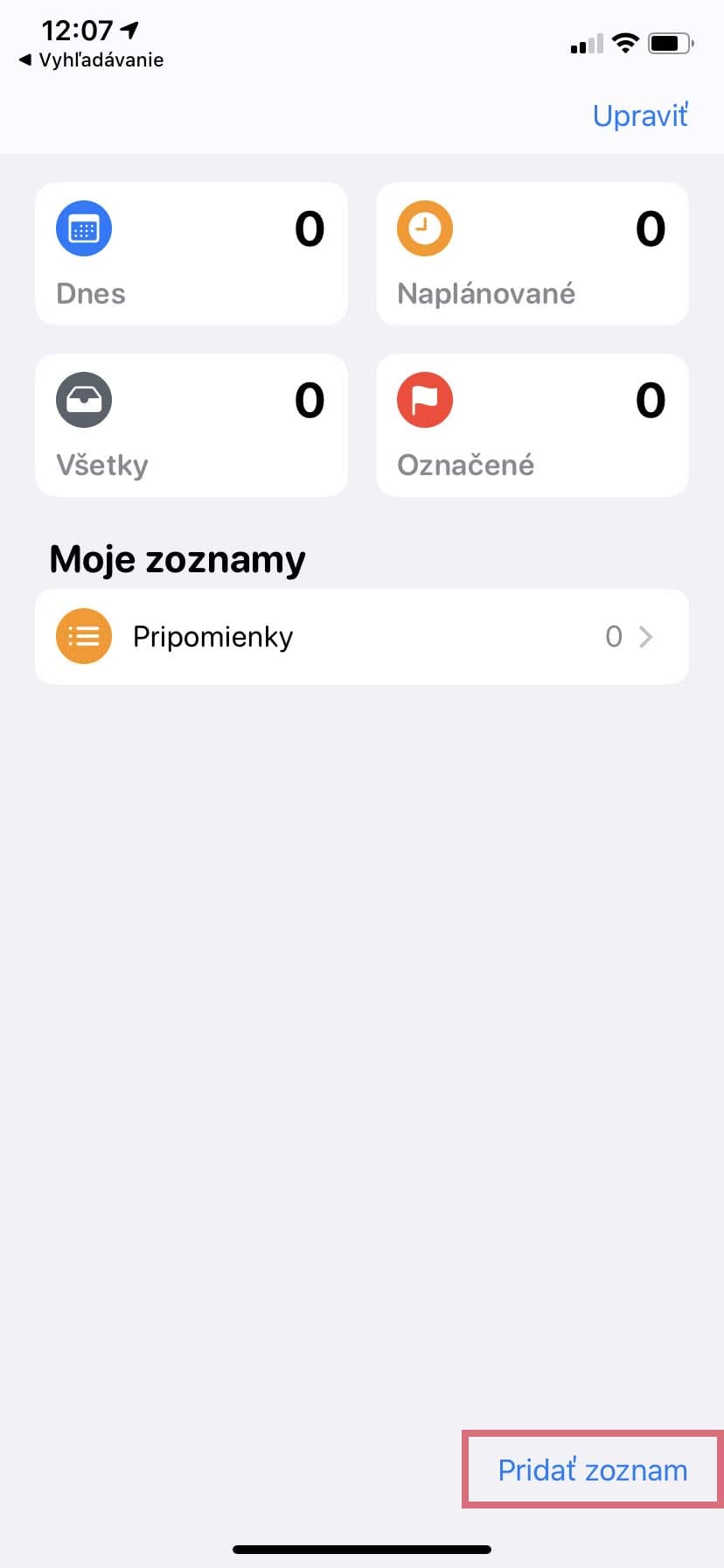This screenshot has height=1568, width=724.
Task: Tap Upraviť to edit lists
Action: [640, 115]
